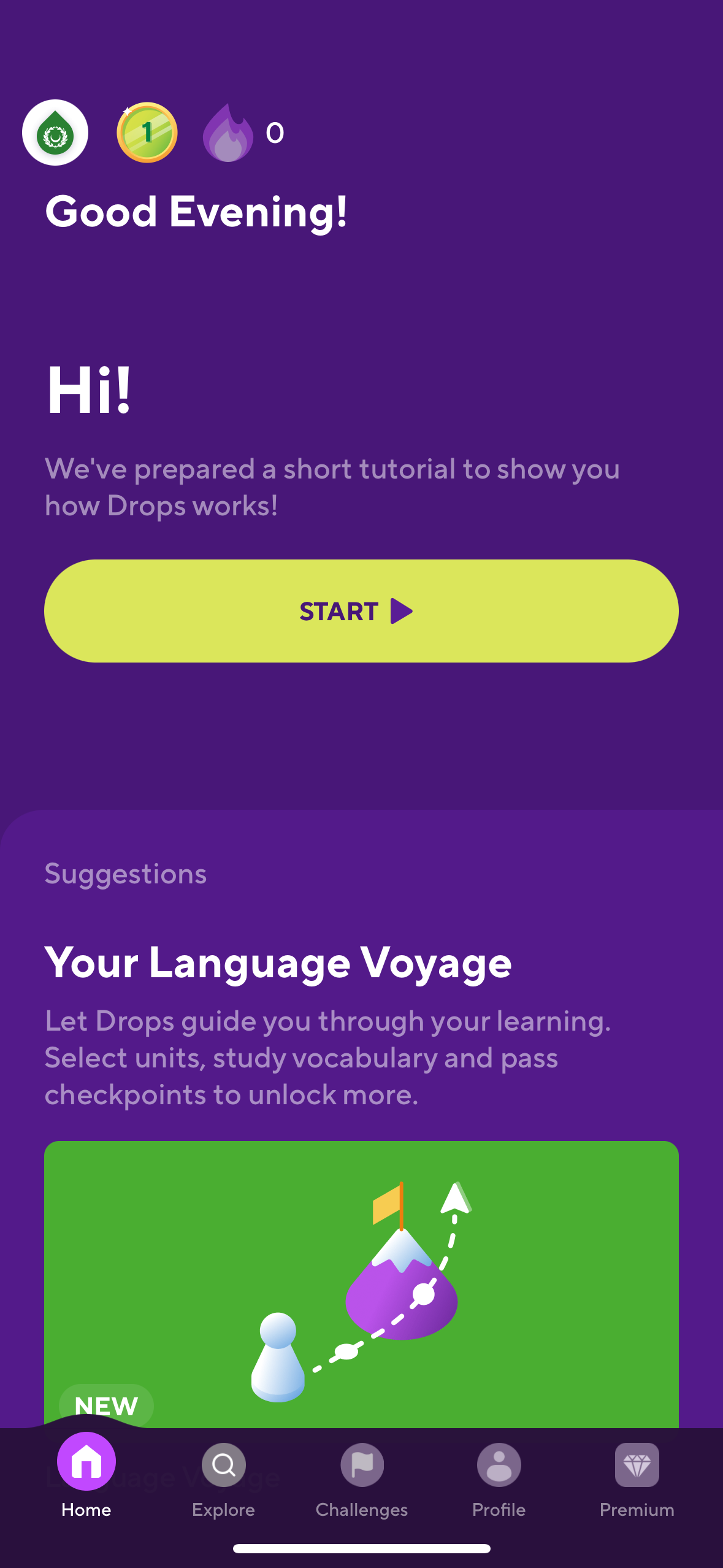Viewport: 723px width, 1568px height.
Task: Tap the NEW badge on the card
Action: pyautogui.click(x=105, y=1406)
